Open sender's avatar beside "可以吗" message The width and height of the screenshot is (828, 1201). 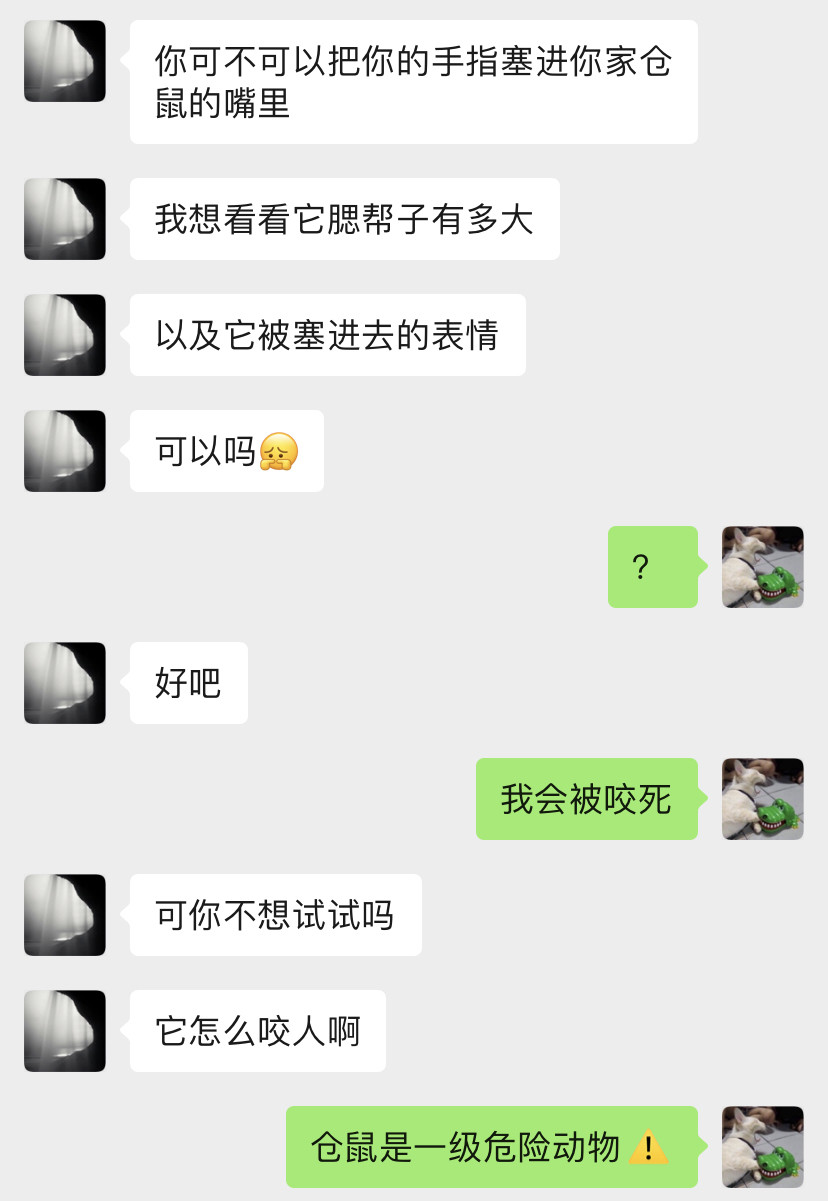coord(65,451)
